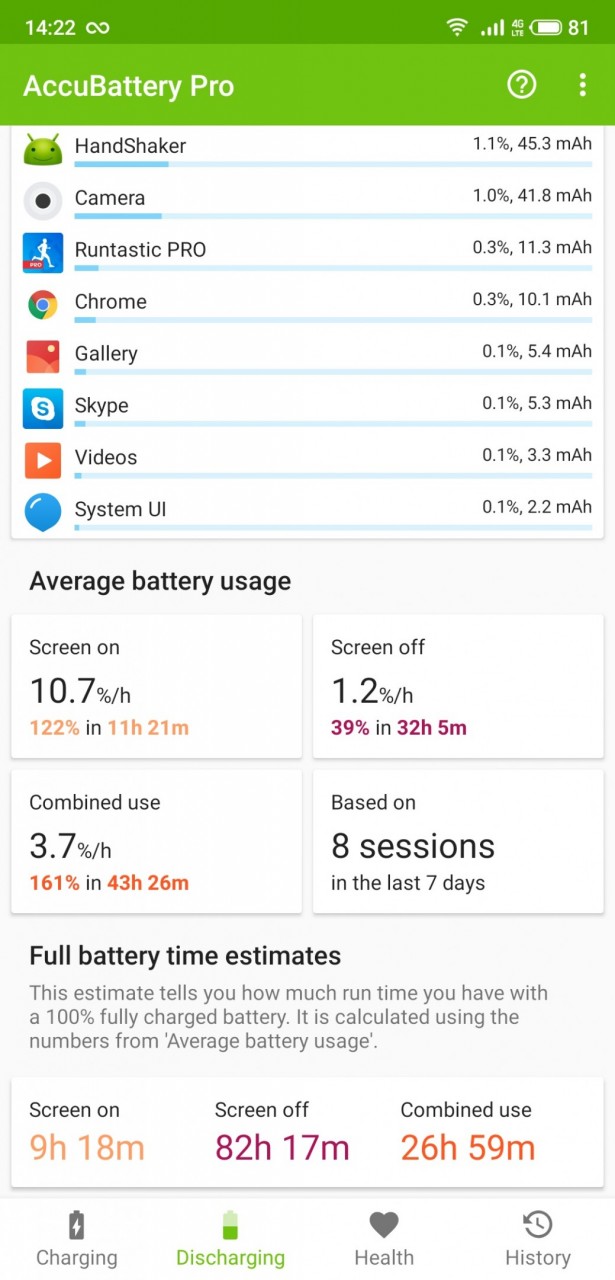View Camera battery usage details
The image size is (615, 1280).
point(307,200)
